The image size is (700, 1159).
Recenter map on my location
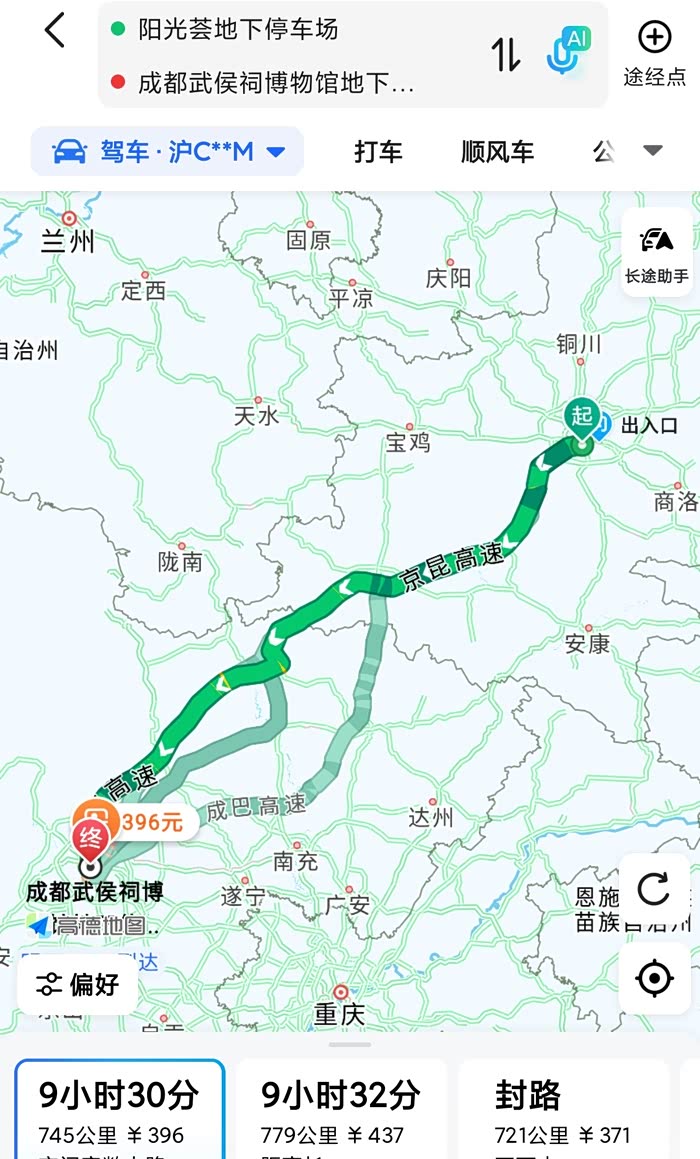click(653, 978)
